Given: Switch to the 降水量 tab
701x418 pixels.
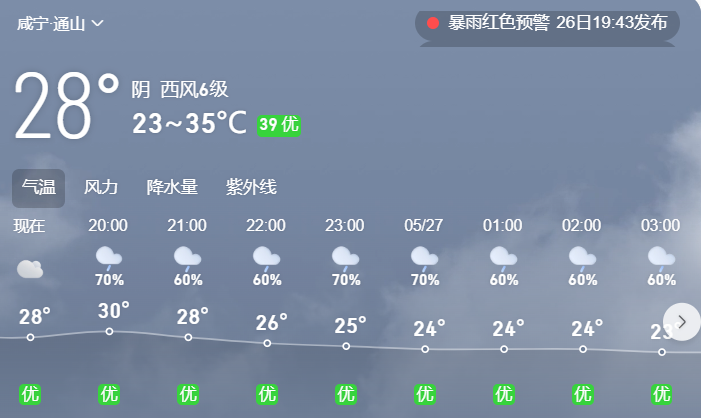Looking at the screenshot, I should [172, 187].
